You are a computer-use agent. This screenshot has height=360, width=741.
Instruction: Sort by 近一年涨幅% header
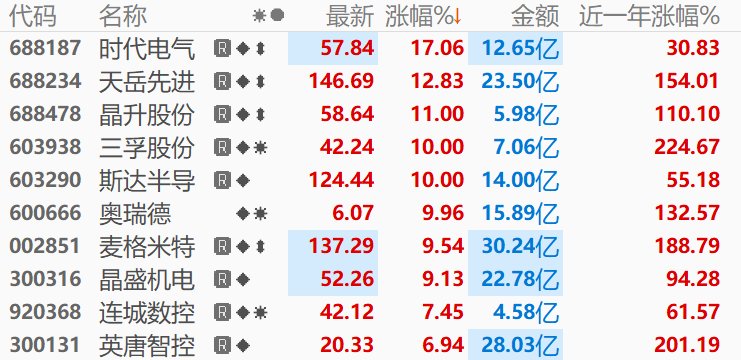tap(649, 16)
